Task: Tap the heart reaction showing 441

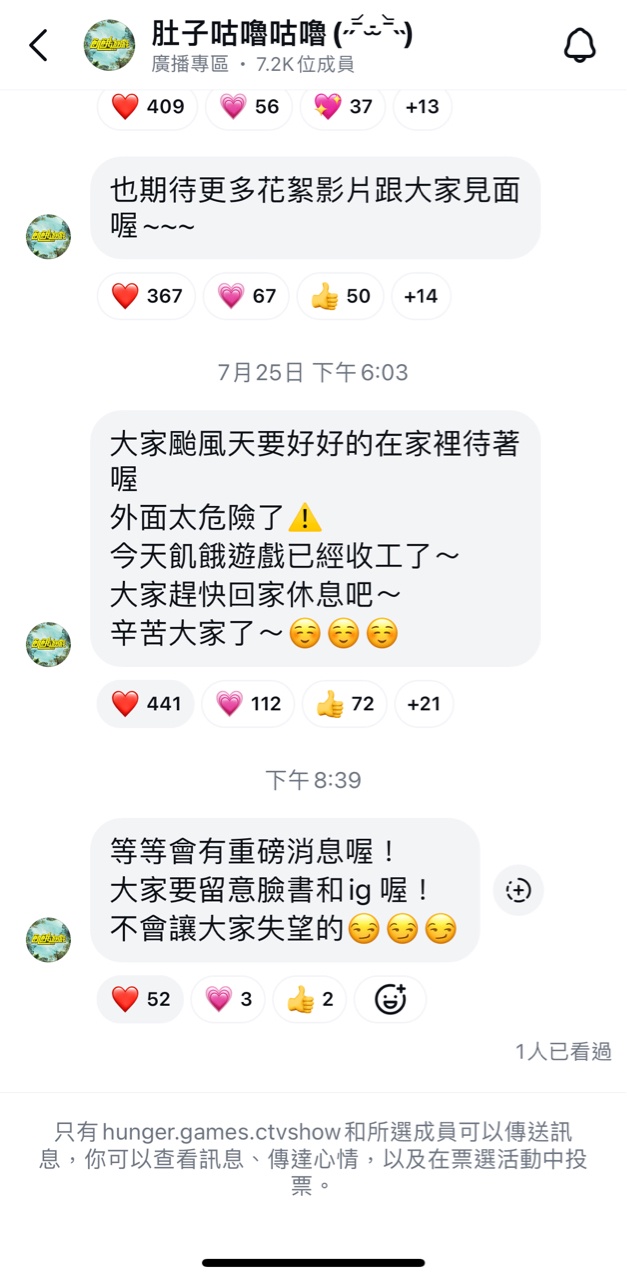Action: tap(146, 704)
